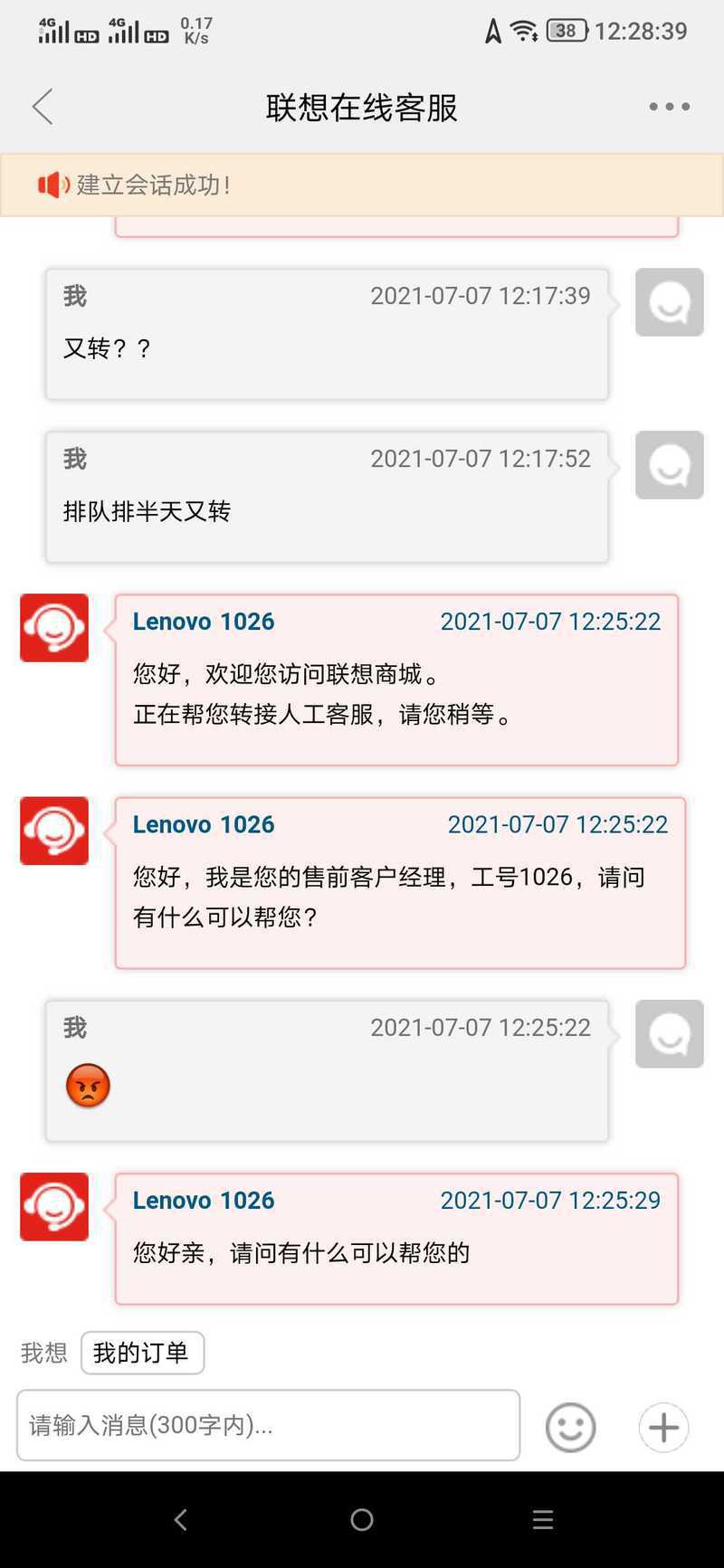Go back using the header arrow
The image size is (724, 1568).
[x=43, y=107]
